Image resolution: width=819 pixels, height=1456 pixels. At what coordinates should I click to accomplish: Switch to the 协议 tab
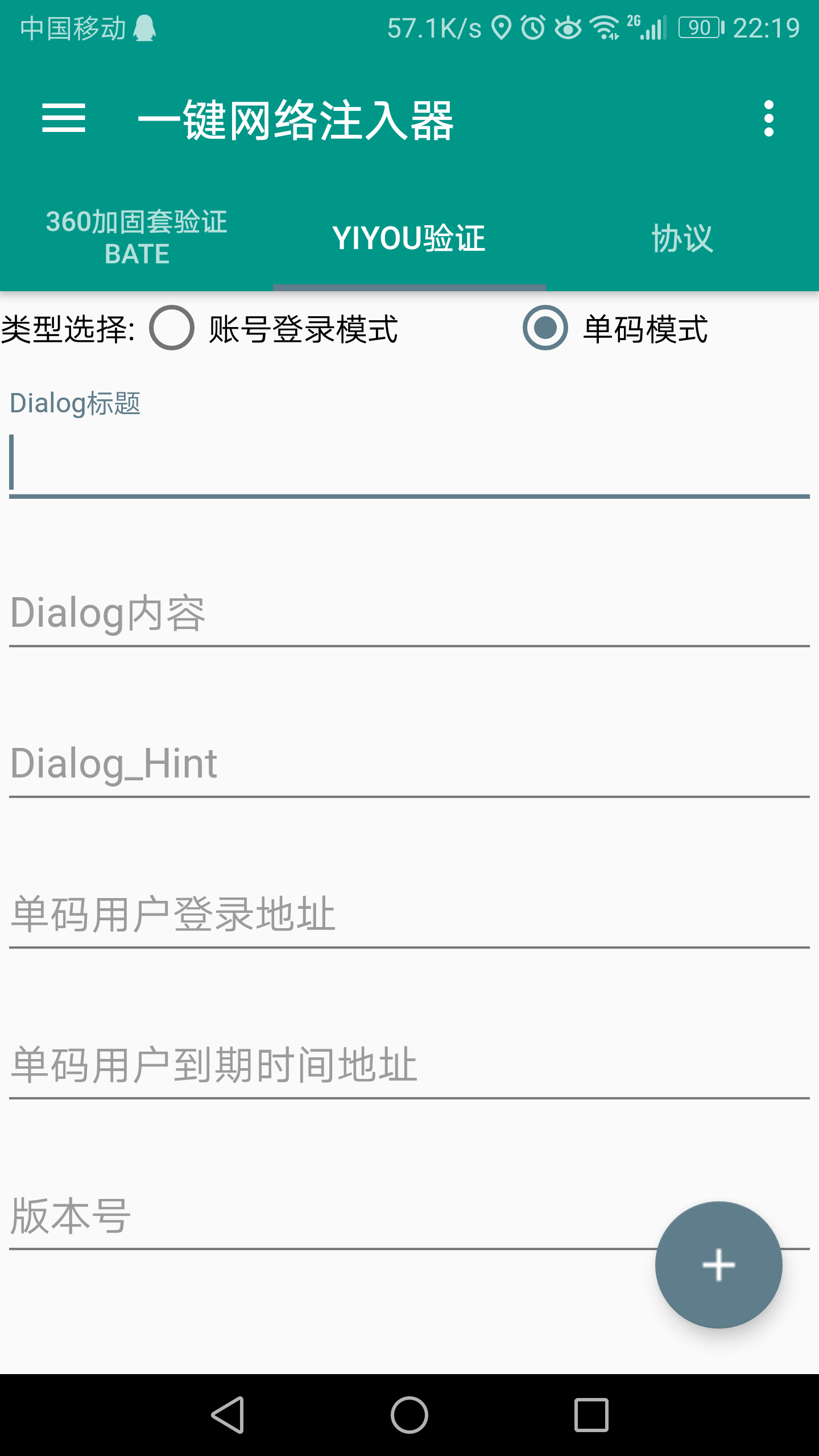(682, 238)
